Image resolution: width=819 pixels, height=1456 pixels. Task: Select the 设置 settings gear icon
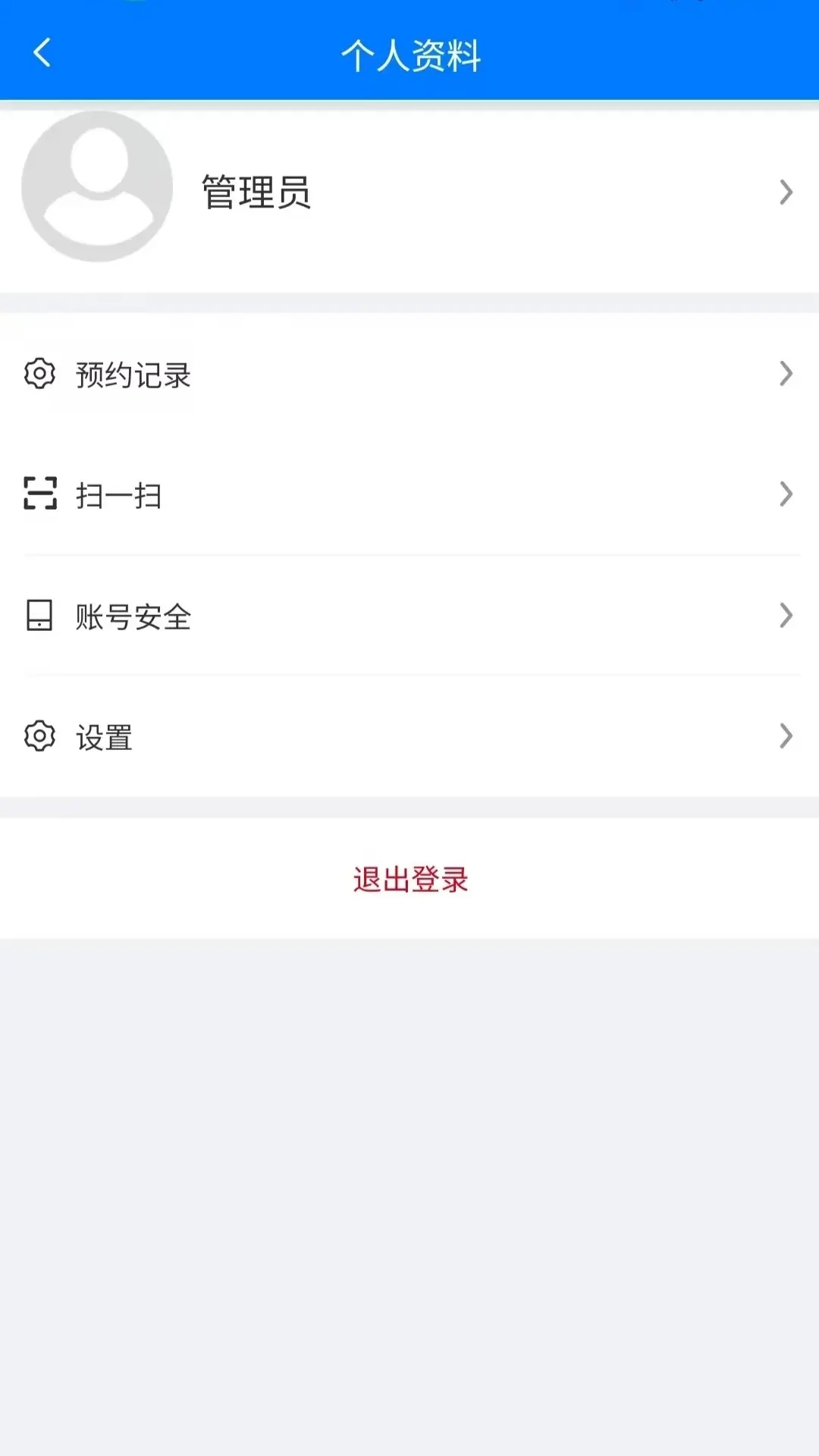[x=38, y=736]
